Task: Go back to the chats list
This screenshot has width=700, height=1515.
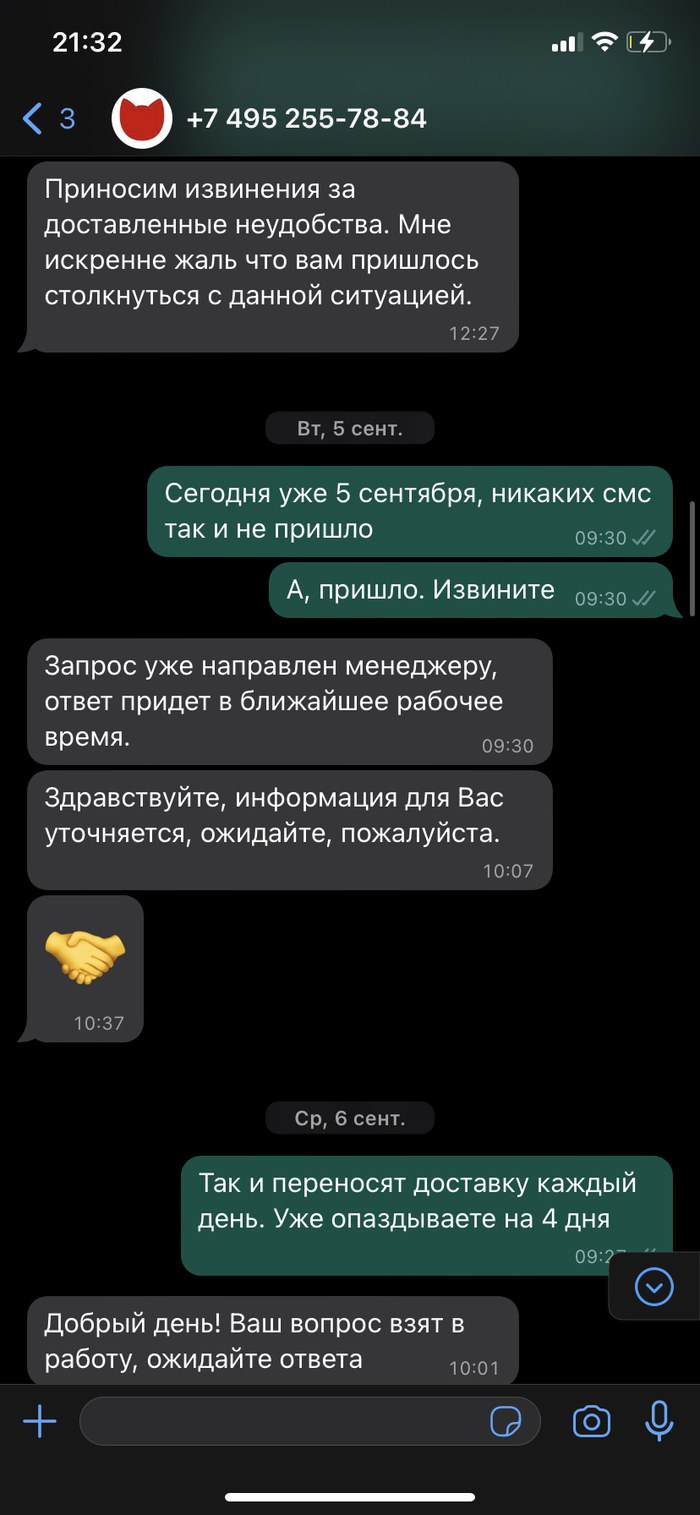Action: (x=47, y=119)
